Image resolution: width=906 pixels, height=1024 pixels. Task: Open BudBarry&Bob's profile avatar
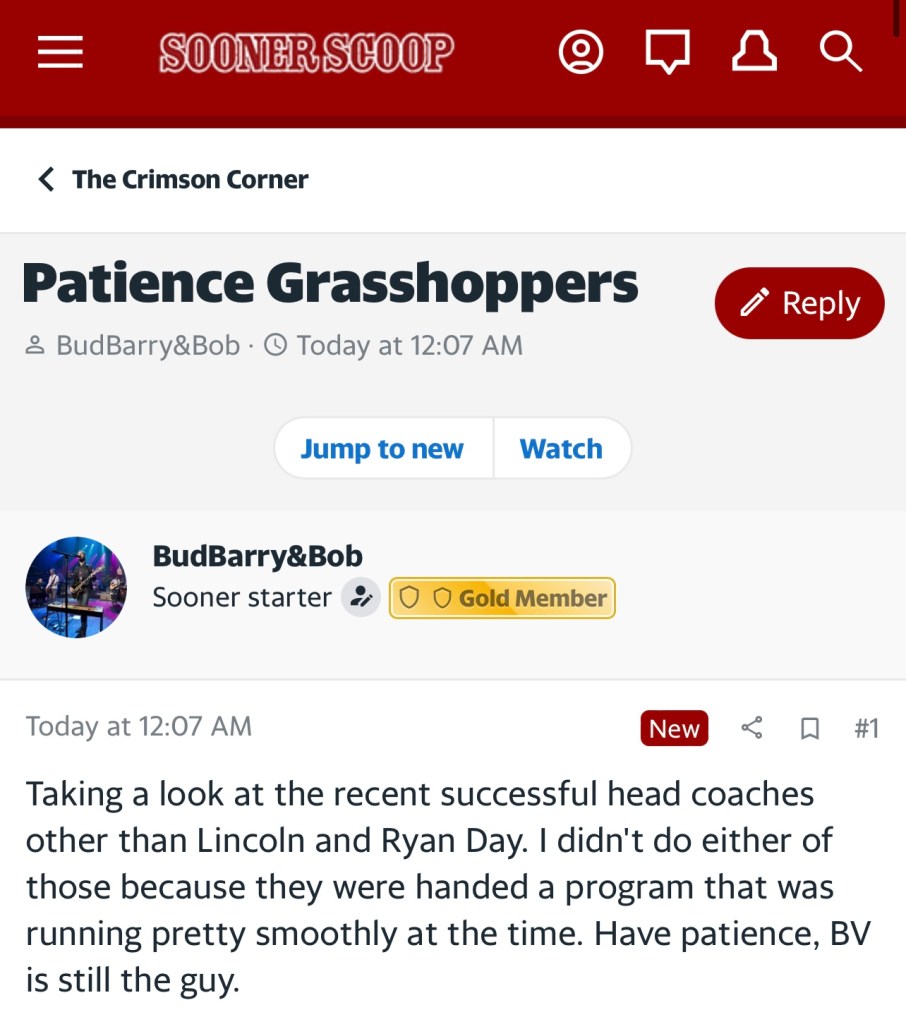point(76,587)
